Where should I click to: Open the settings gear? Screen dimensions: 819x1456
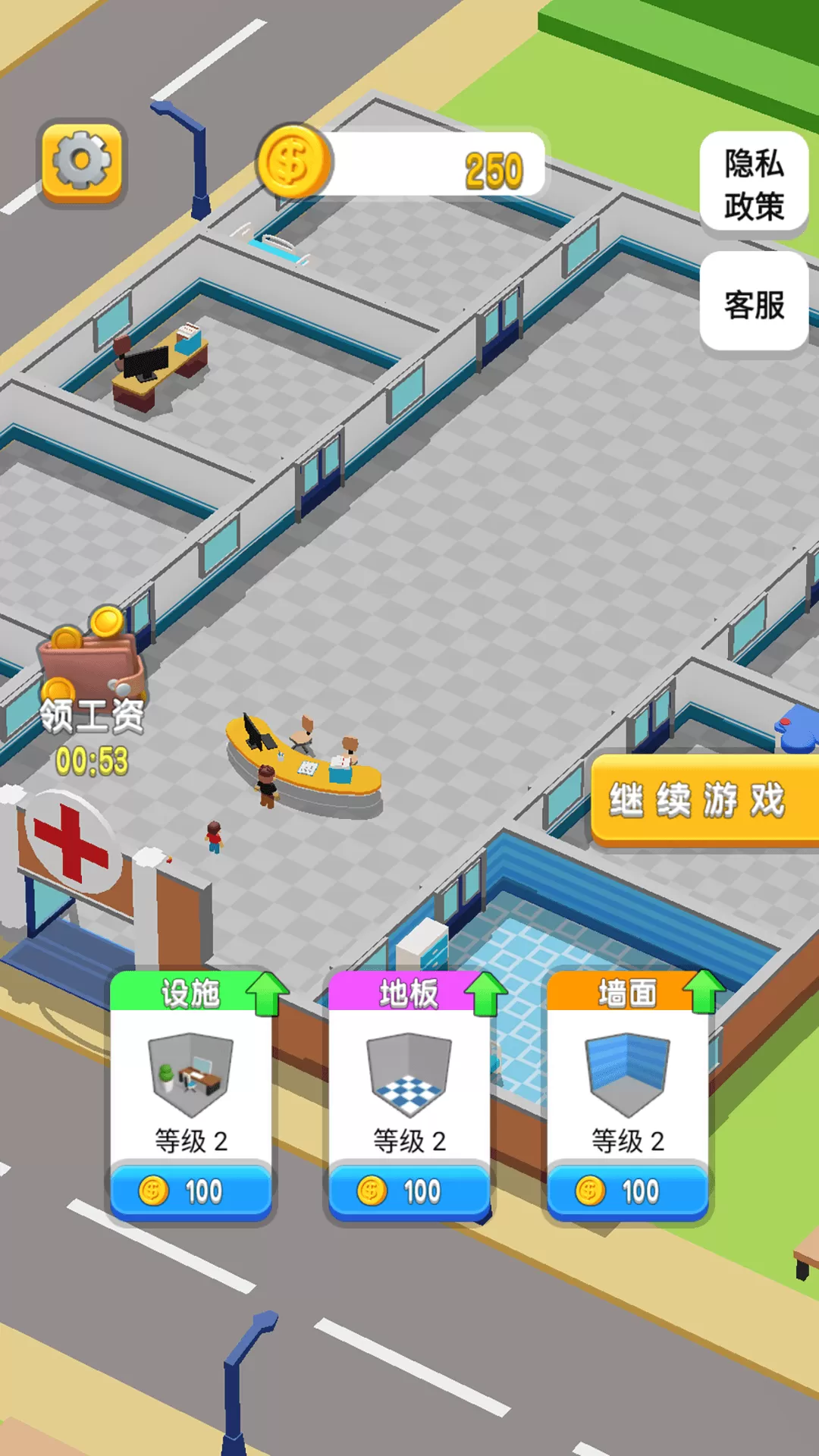click(82, 162)
